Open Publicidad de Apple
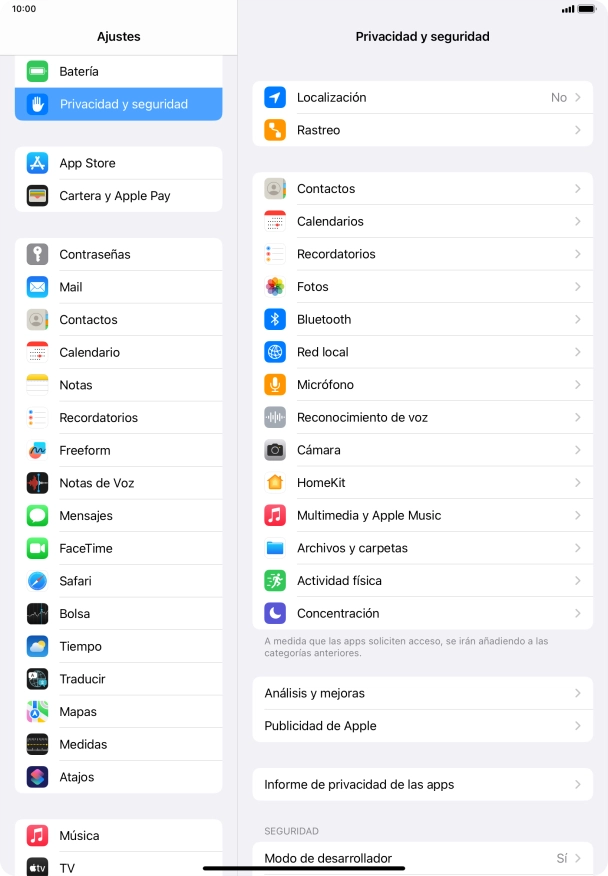 point(422,726)
